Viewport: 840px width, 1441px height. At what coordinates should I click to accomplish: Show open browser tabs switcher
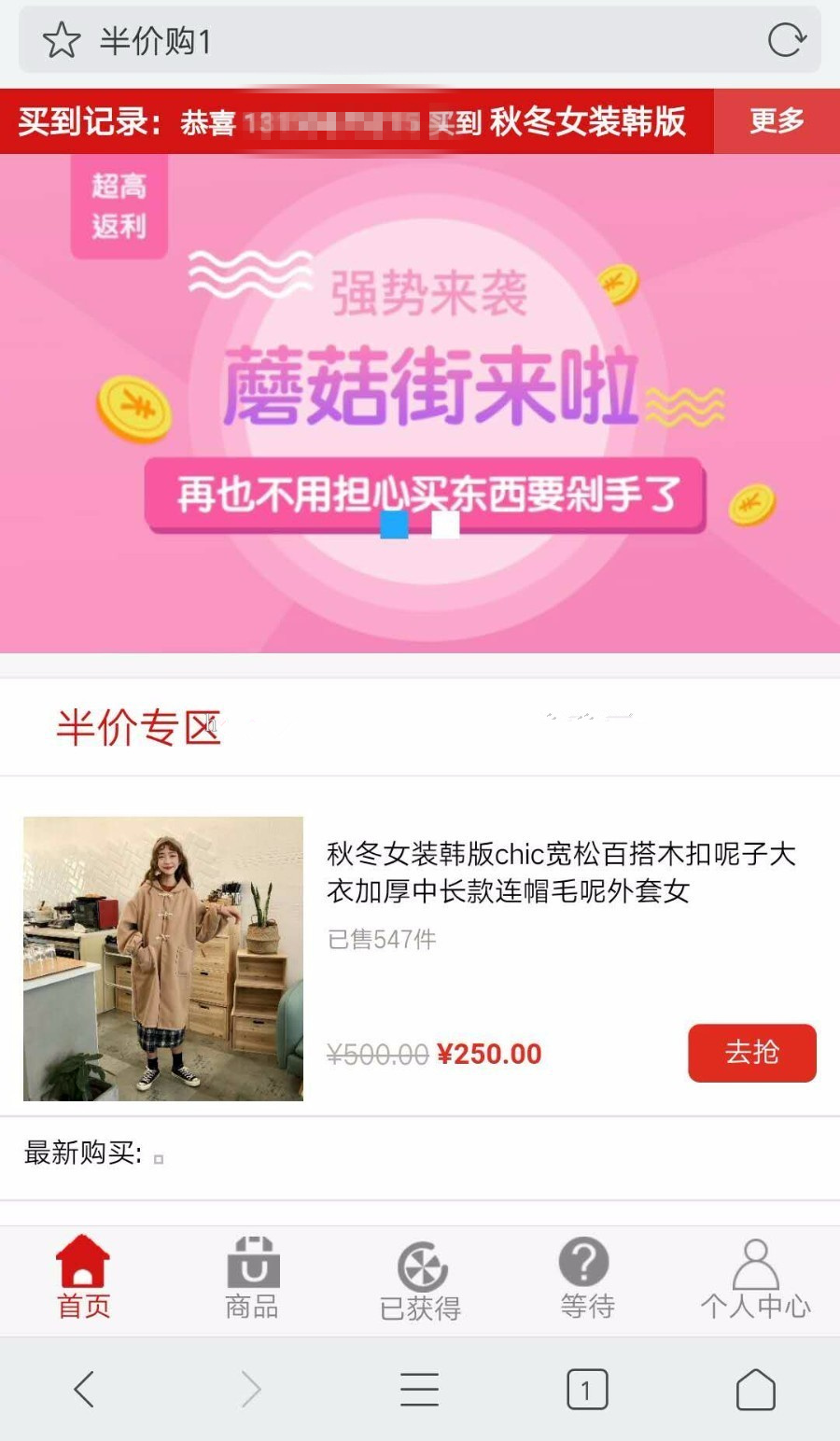[587, 1390]
